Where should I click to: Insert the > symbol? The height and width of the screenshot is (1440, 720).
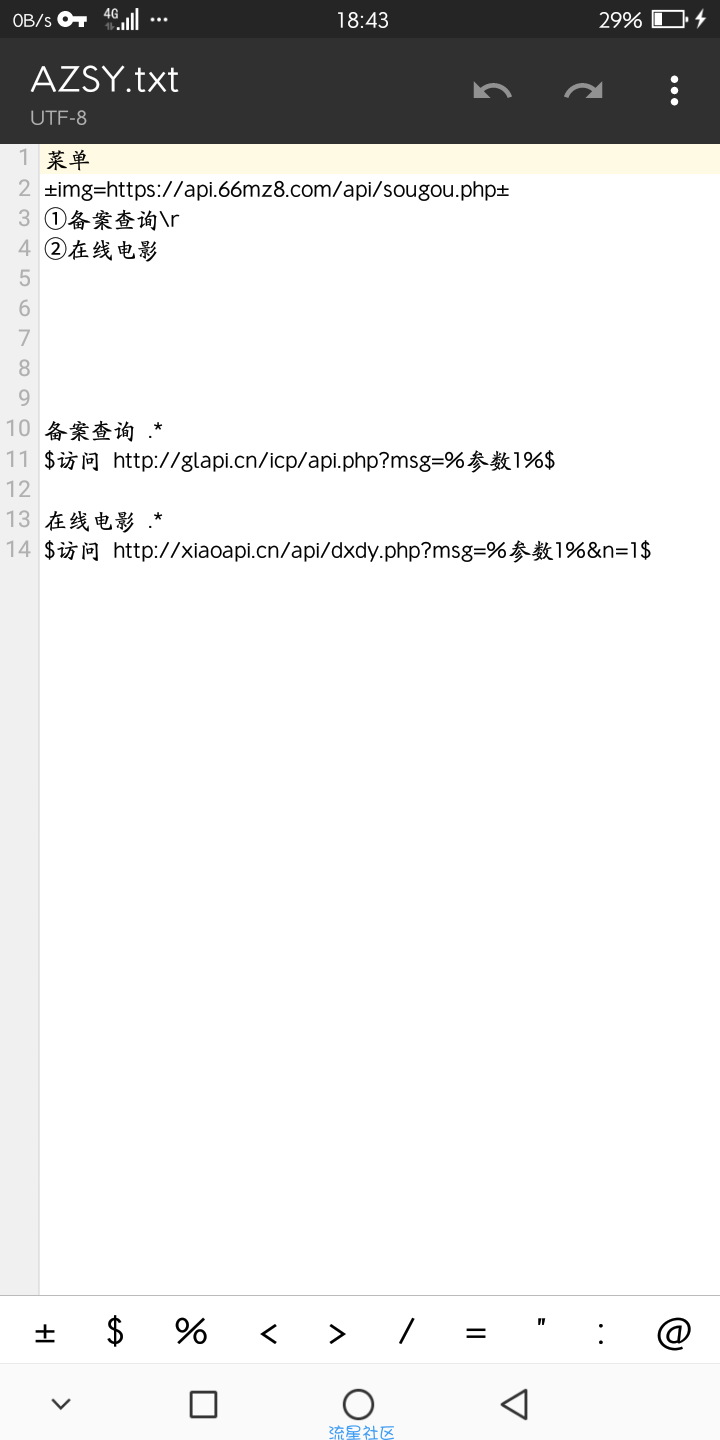pyautogui.click(x=337, y=1332)
